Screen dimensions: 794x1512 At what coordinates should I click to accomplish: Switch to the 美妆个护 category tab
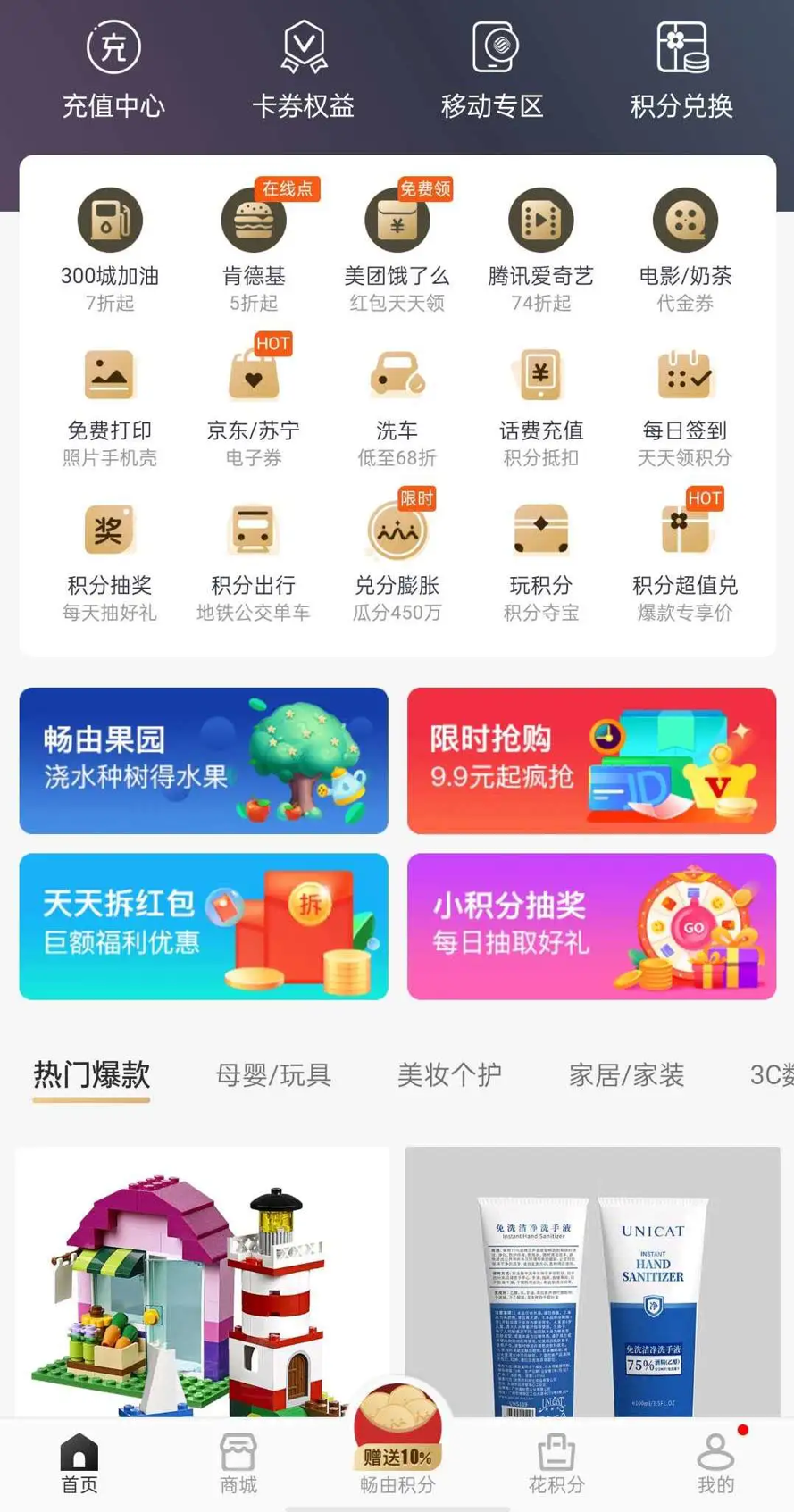point(449,1074)
